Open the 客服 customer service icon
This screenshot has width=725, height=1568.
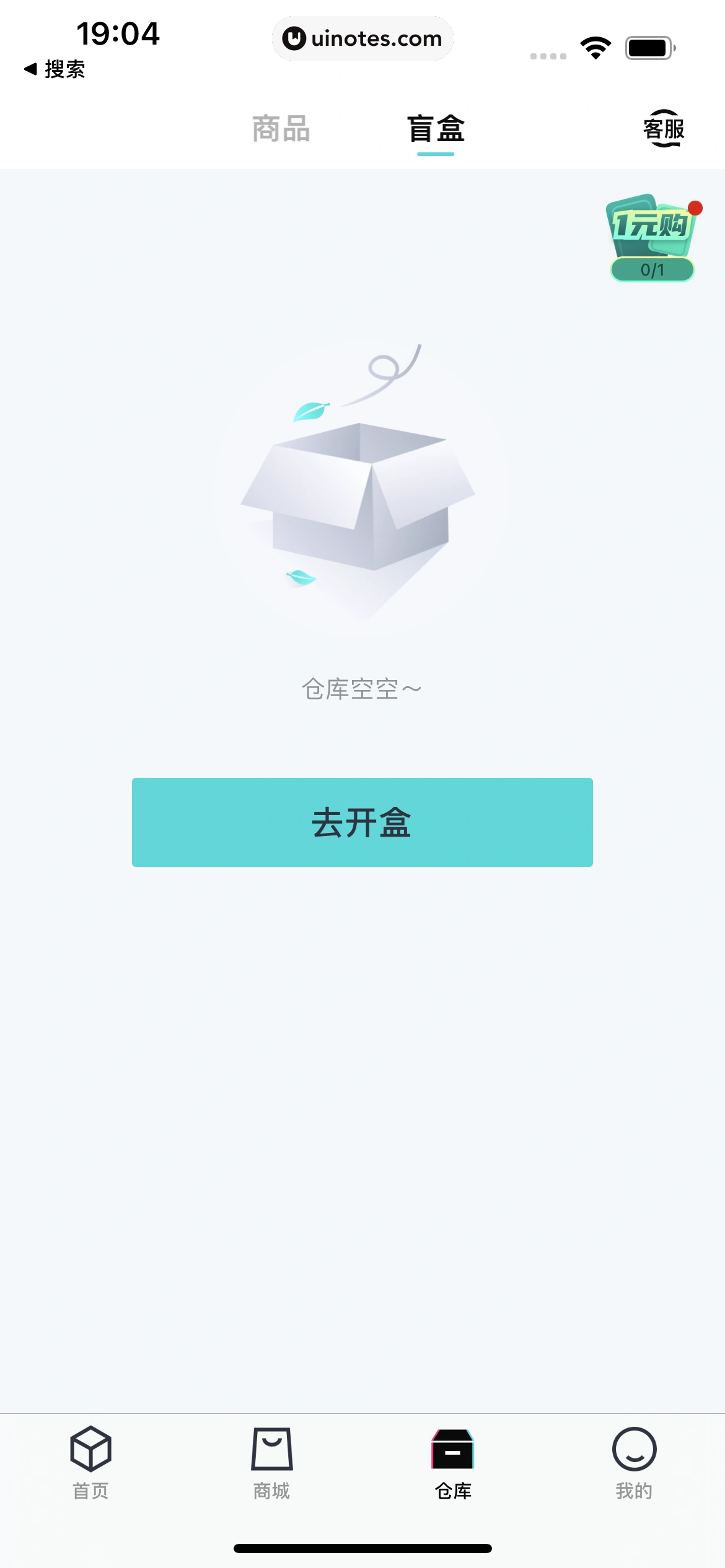[664, 129]
